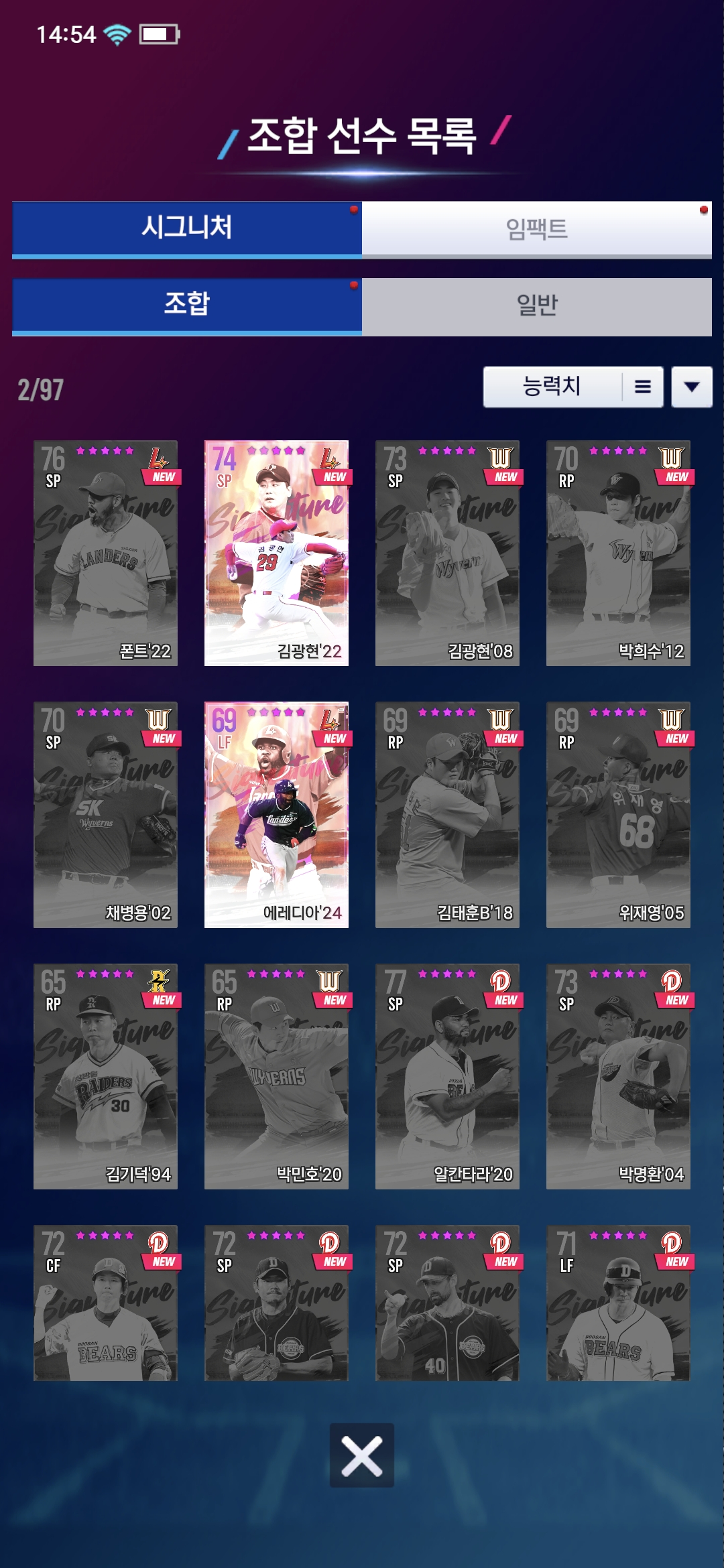Open the 채병용'02 player card
The width and height of the screenshot is (724, 1568).
(x=105, y=814)
